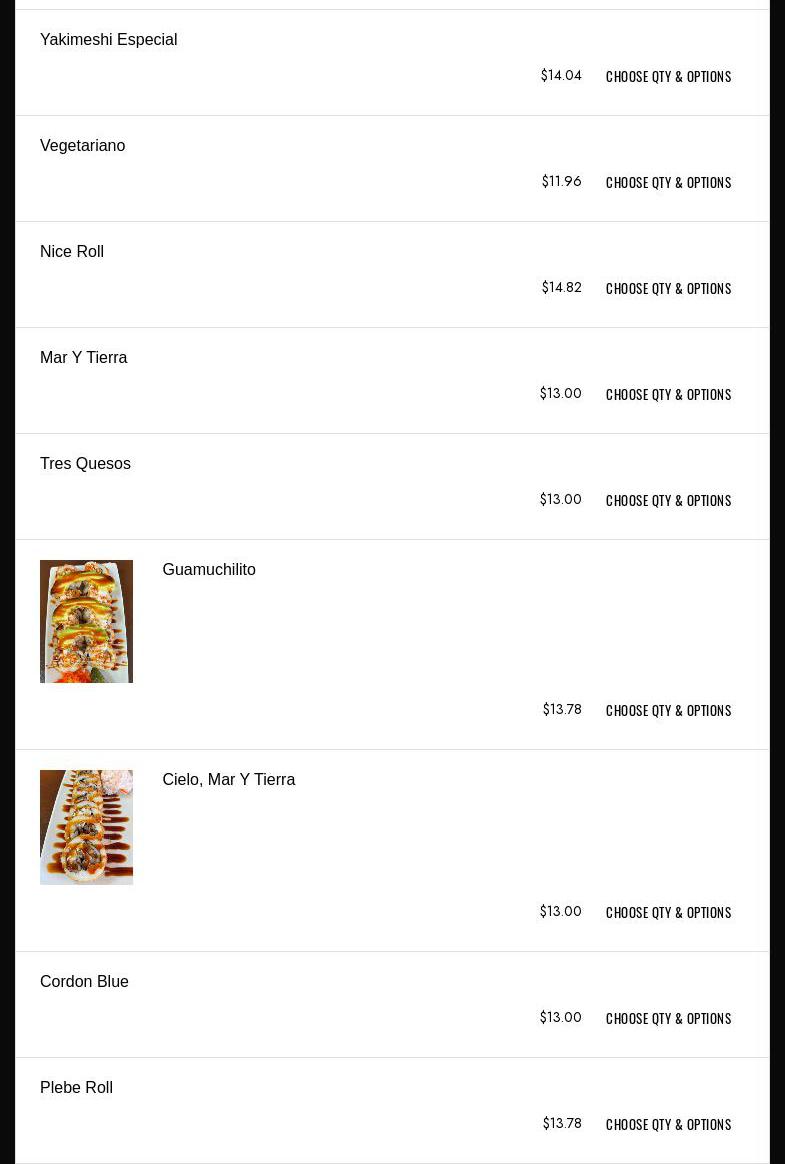Pick quantity and options for Plebe Roll

pos(668,1125)
